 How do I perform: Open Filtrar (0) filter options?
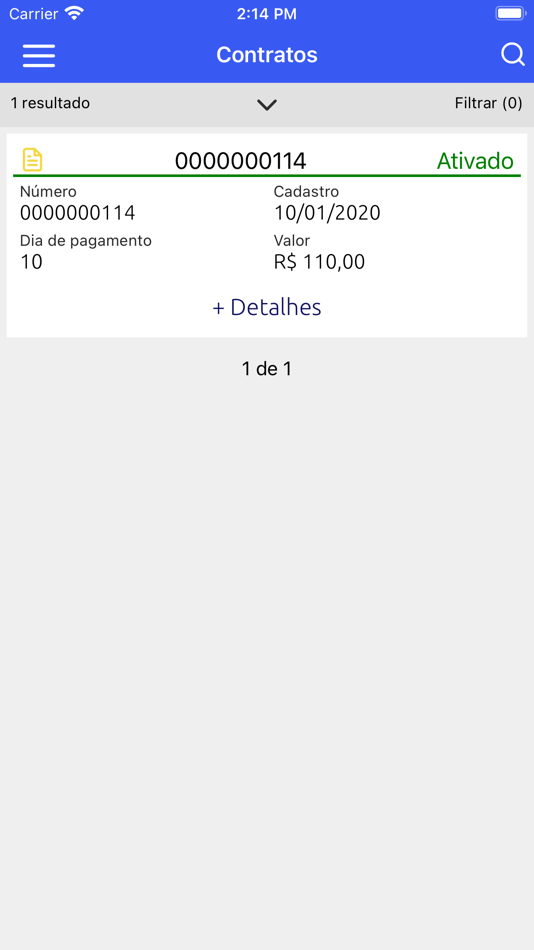point(489,104)
